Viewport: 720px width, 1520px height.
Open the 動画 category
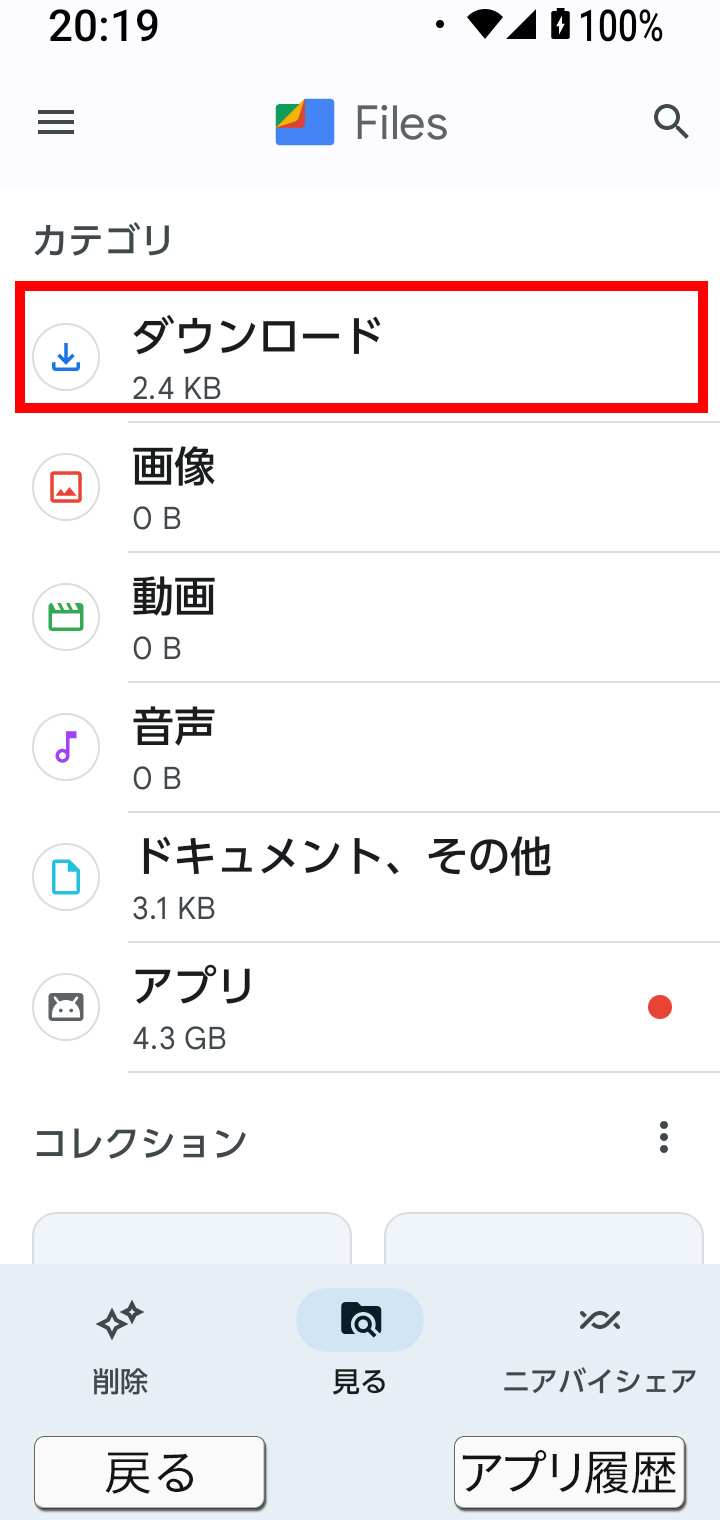point(360,617)
